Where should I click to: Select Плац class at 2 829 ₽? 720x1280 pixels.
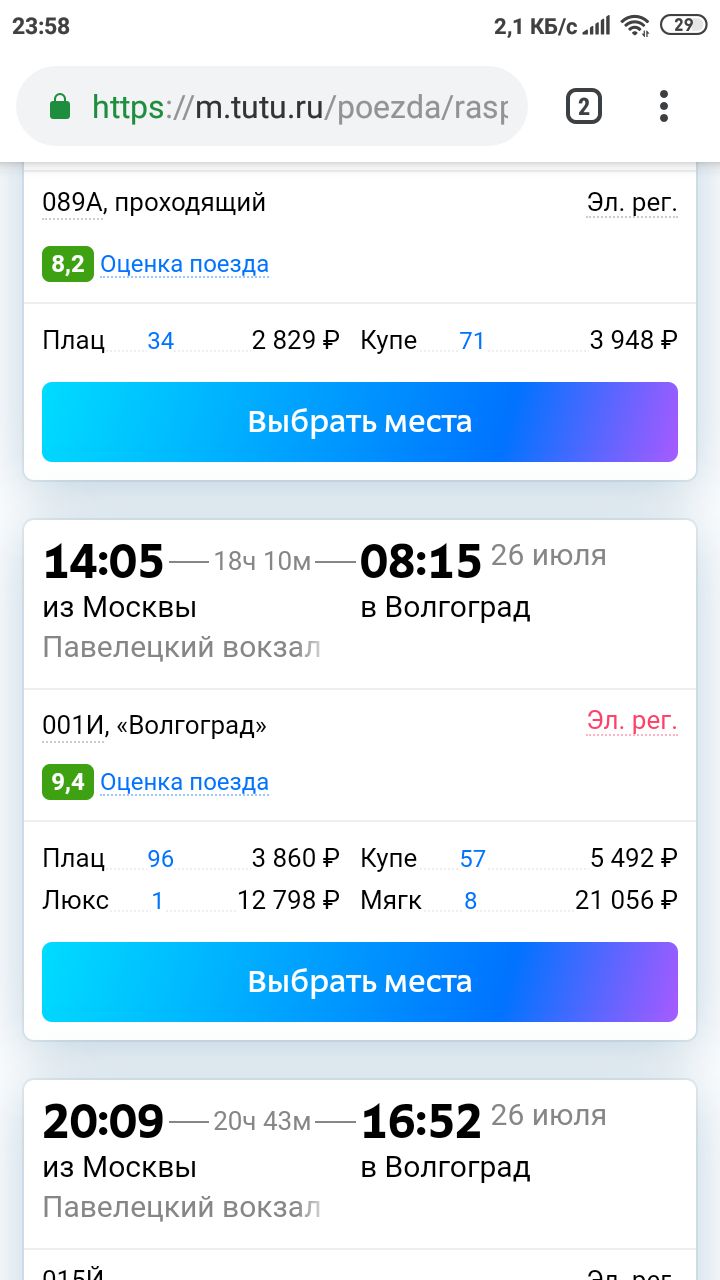coord(191,340)
